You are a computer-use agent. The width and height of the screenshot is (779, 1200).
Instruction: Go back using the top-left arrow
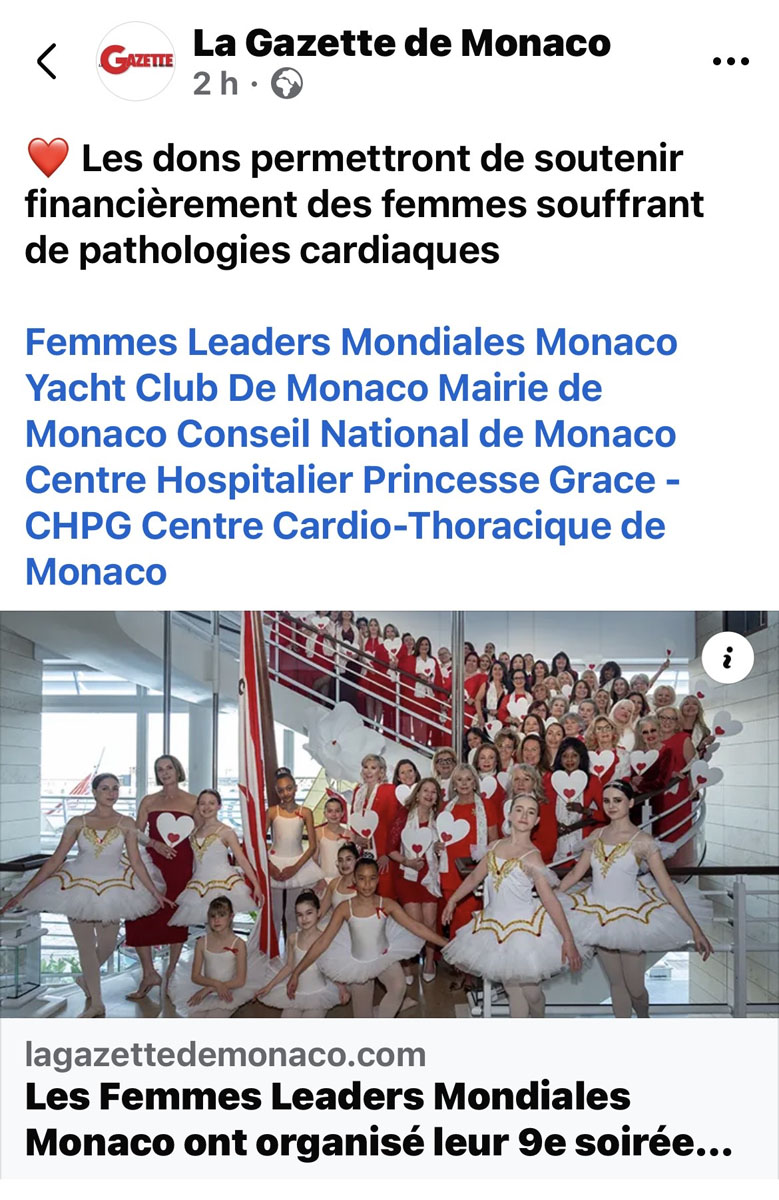(46, 61)
